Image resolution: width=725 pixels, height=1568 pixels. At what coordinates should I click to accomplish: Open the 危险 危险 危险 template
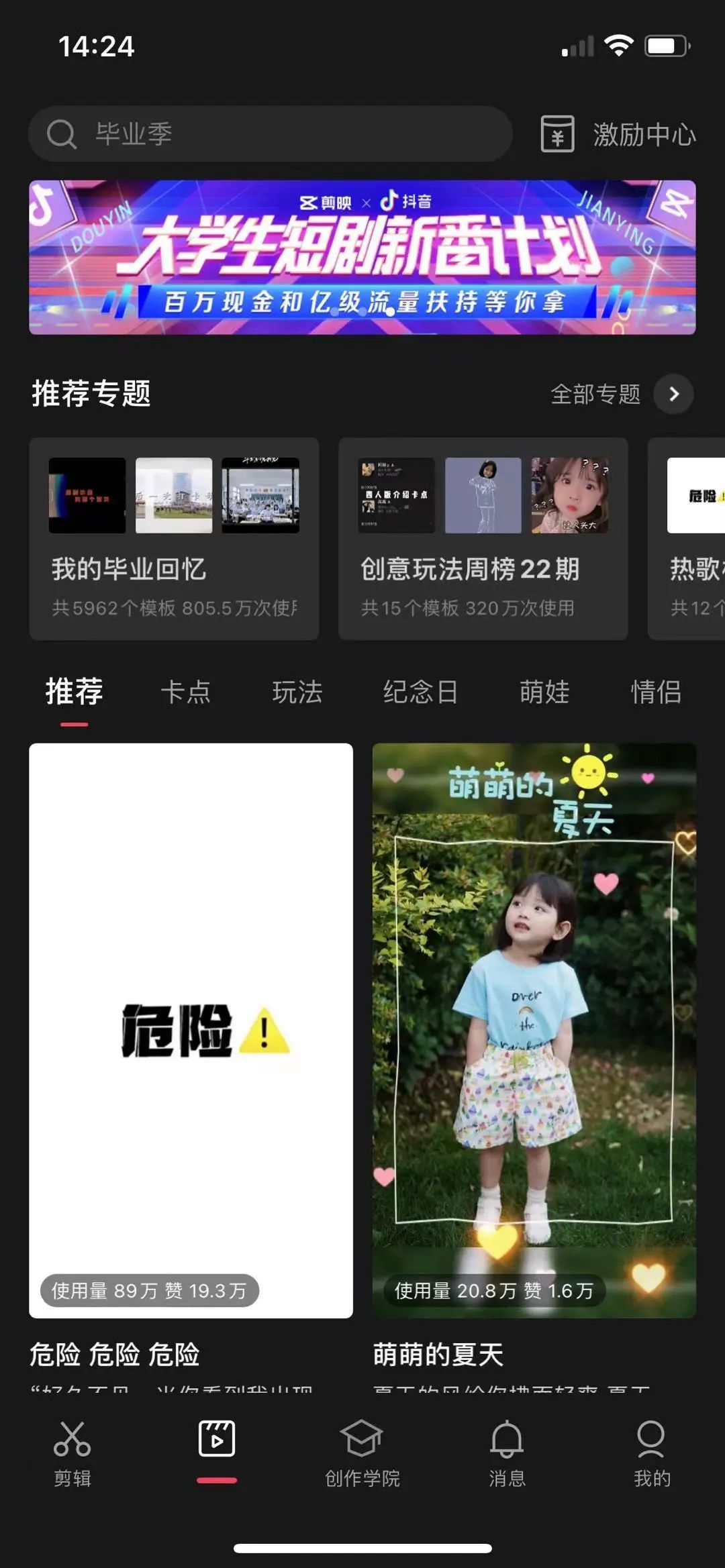[x=191, y=1030]
